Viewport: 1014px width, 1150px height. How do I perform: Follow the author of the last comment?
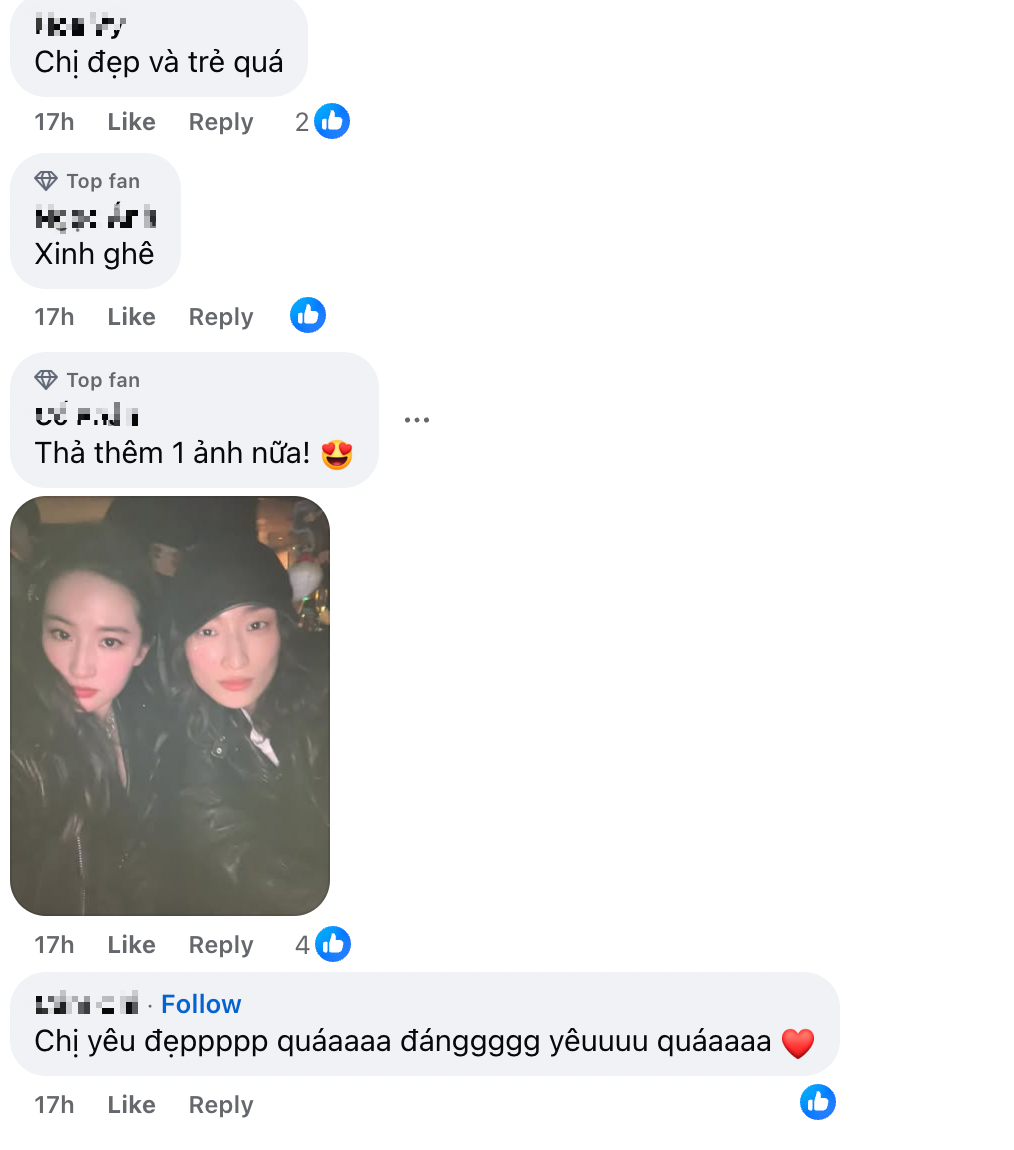point(201,1004)
